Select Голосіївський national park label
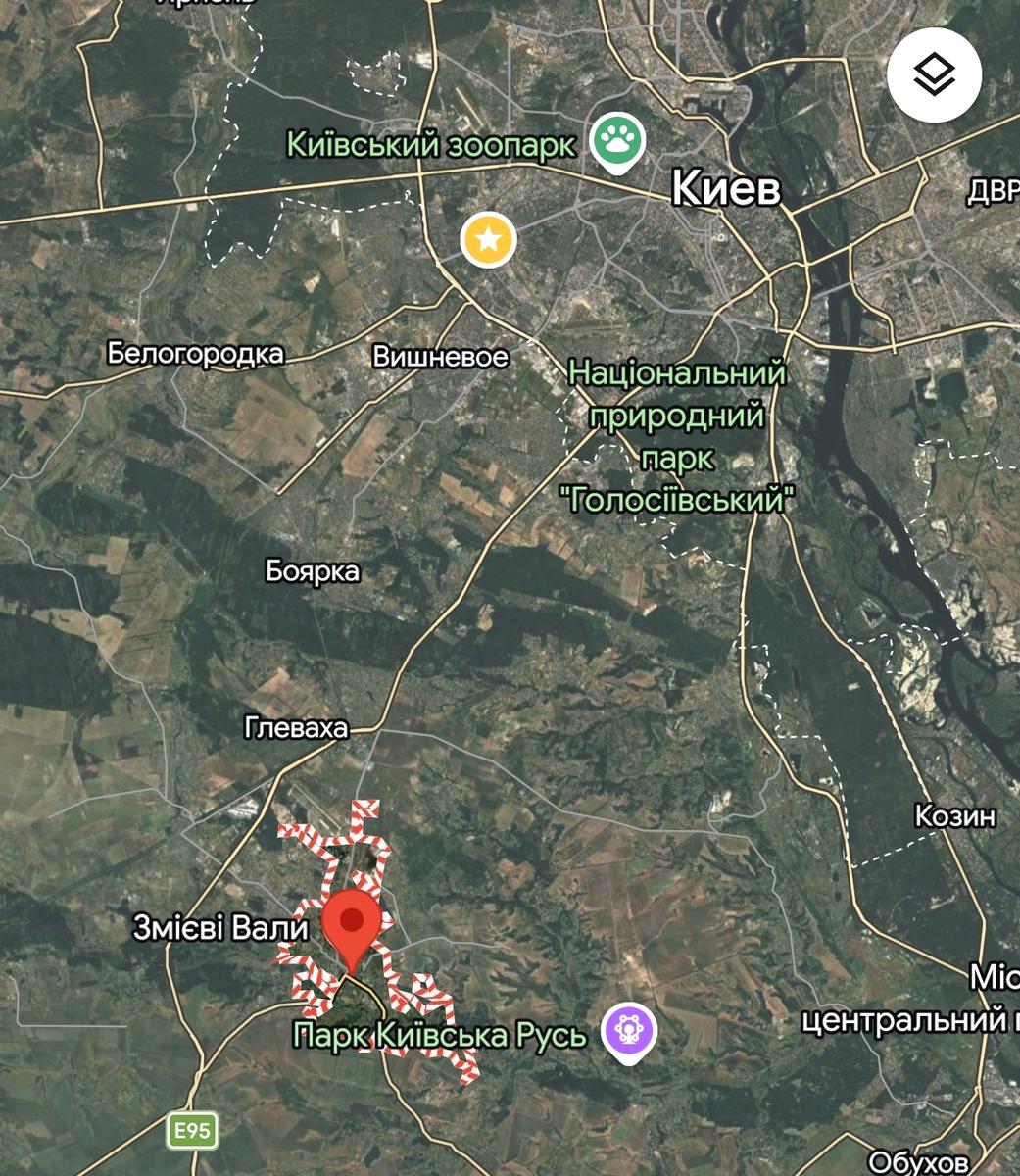Screen dimensions: 1020x1176 tap(677, 436)
